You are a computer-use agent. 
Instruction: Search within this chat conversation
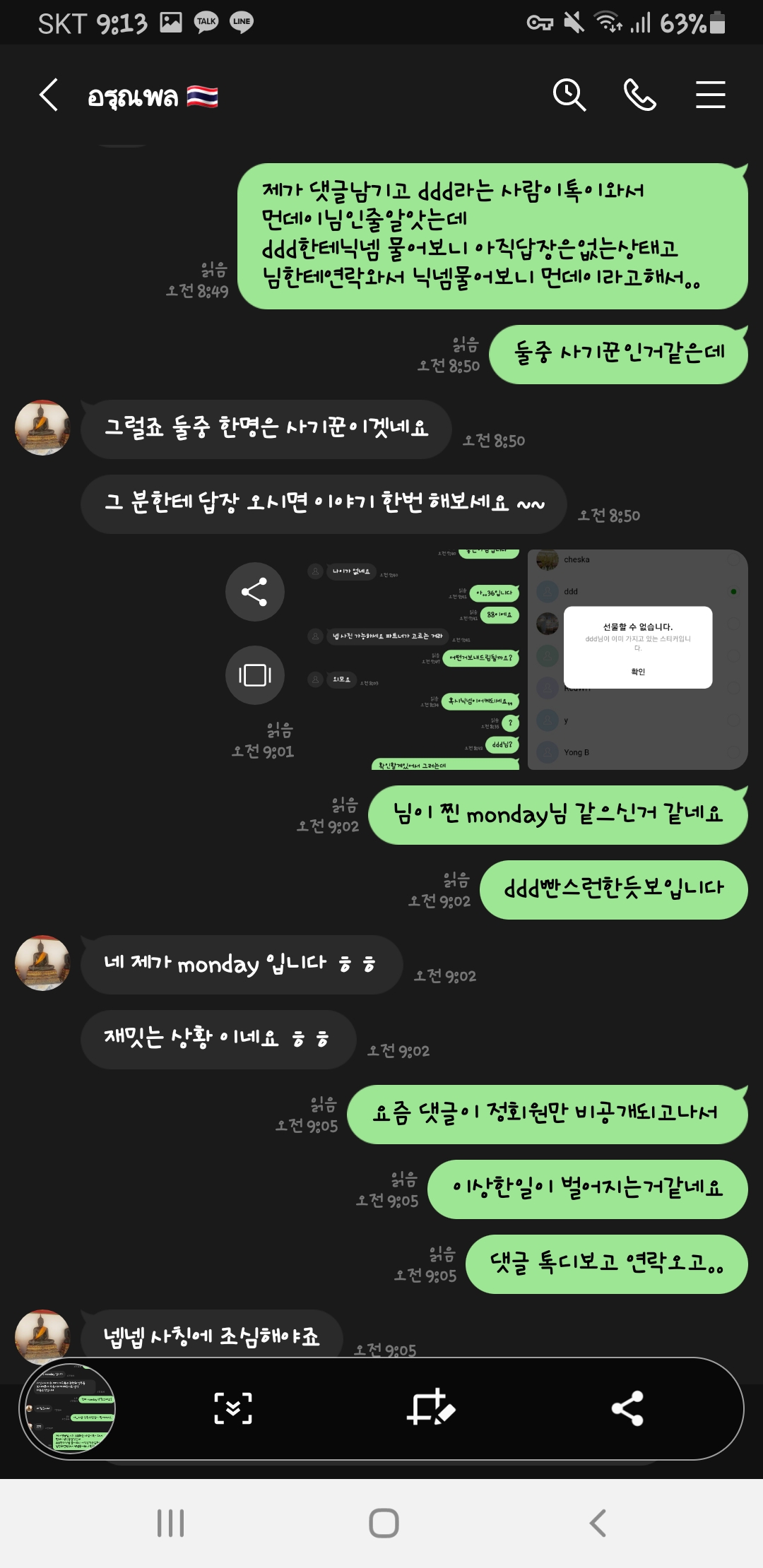point(569,95)
